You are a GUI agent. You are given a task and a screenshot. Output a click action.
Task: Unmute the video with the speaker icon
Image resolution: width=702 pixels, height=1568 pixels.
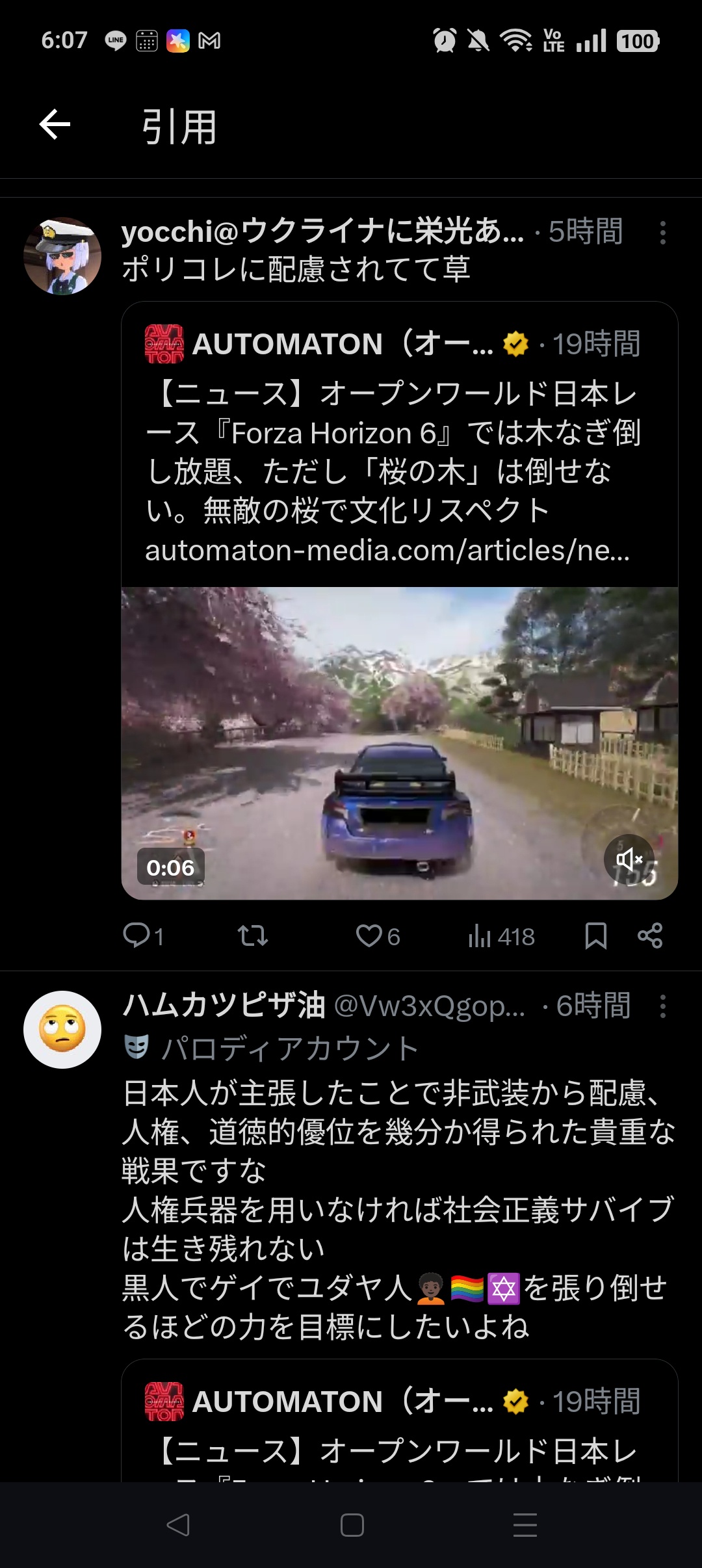pyautogui.click(x=629, y=859)
